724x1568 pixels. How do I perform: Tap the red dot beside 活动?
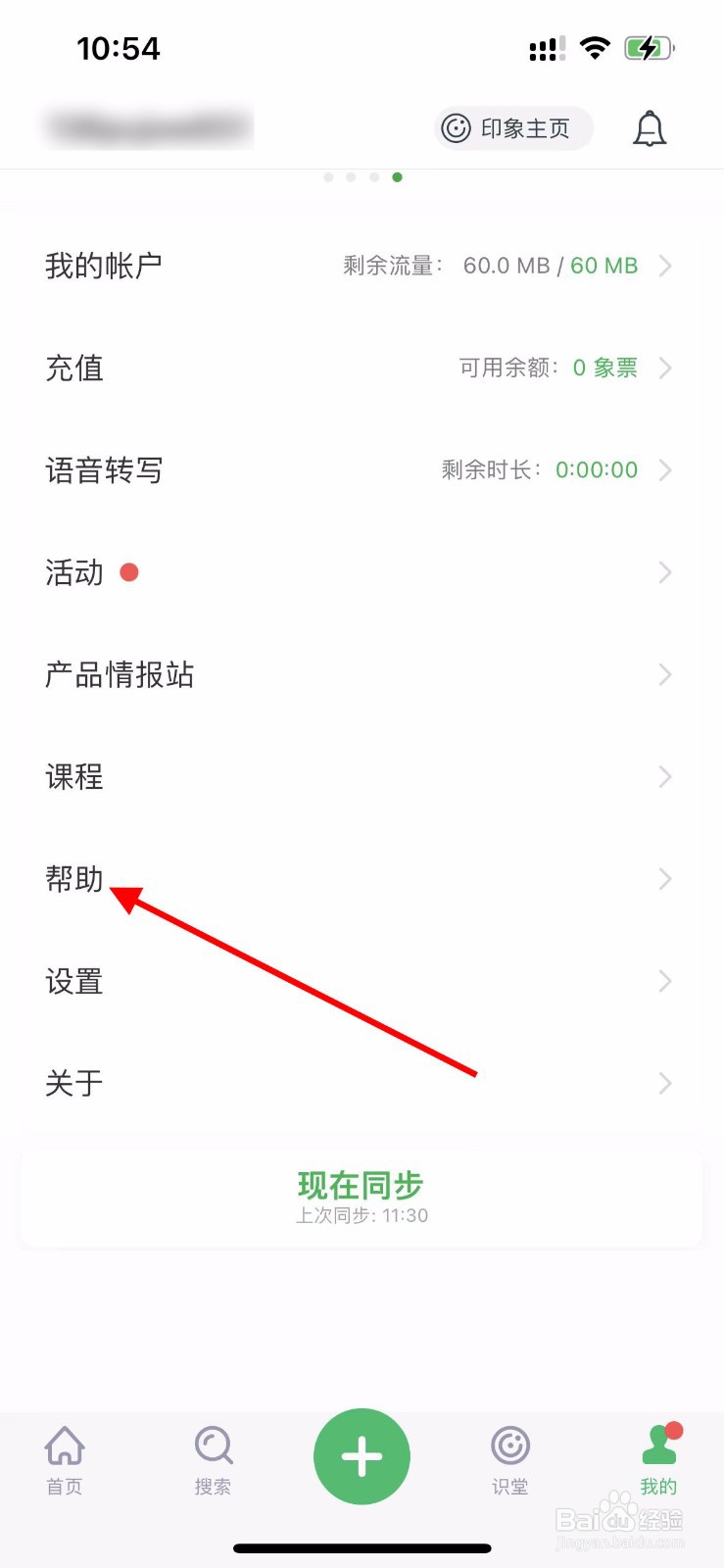coord(129,572)
